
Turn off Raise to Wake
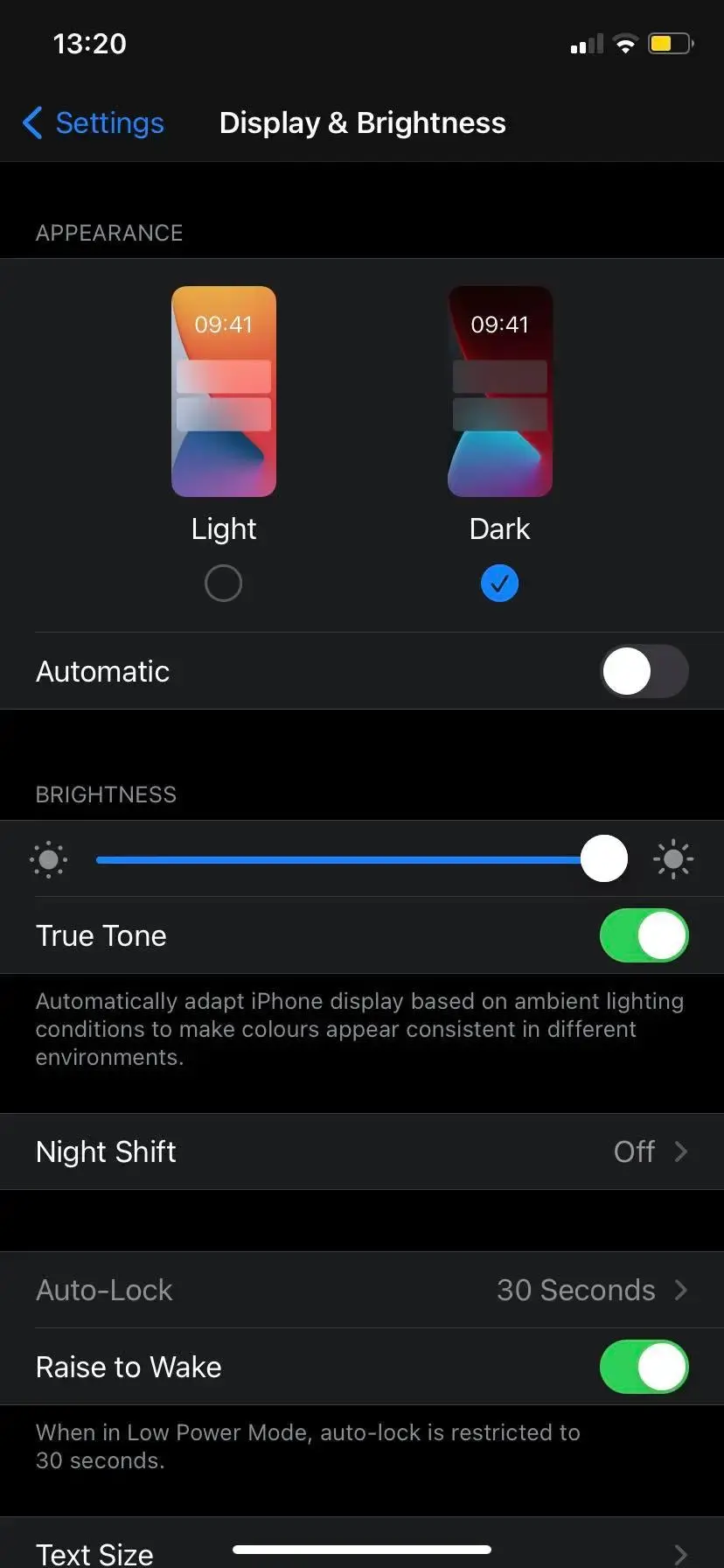coord(644,1367)
